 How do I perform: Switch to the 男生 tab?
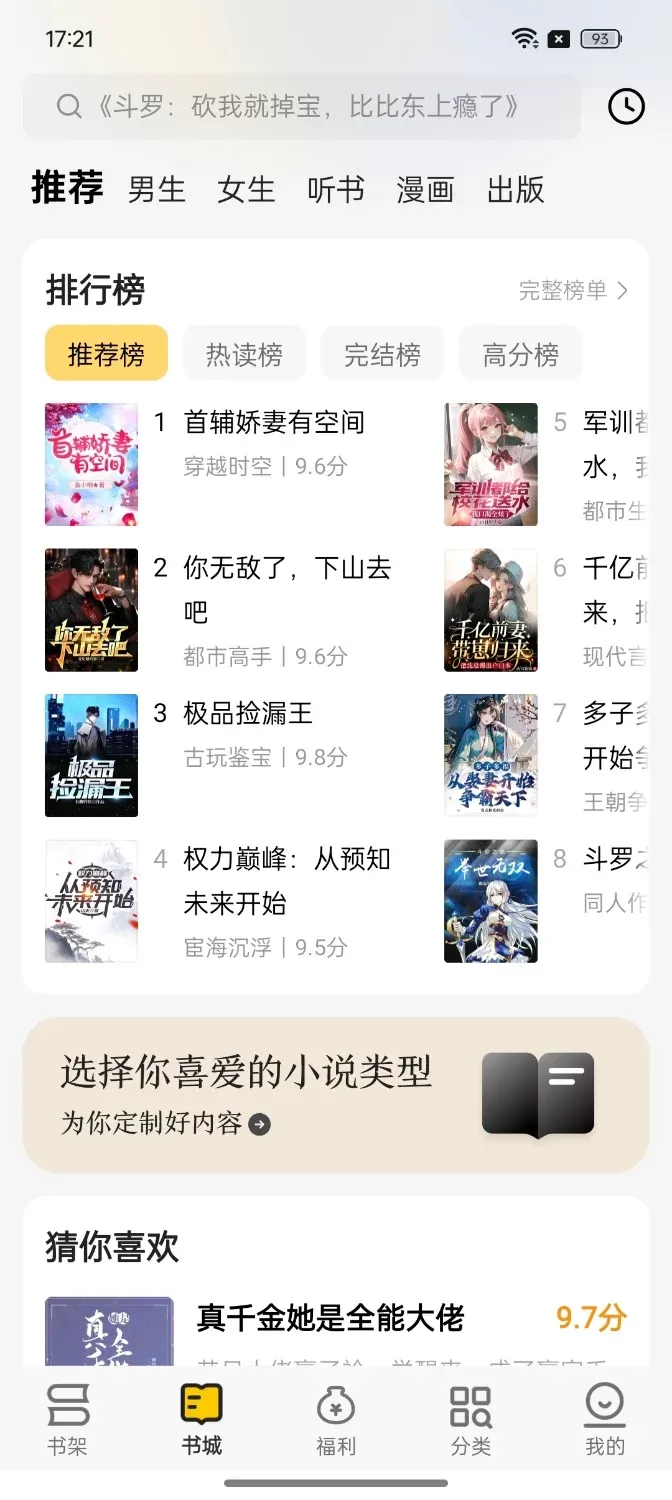(x=157, y=189)
